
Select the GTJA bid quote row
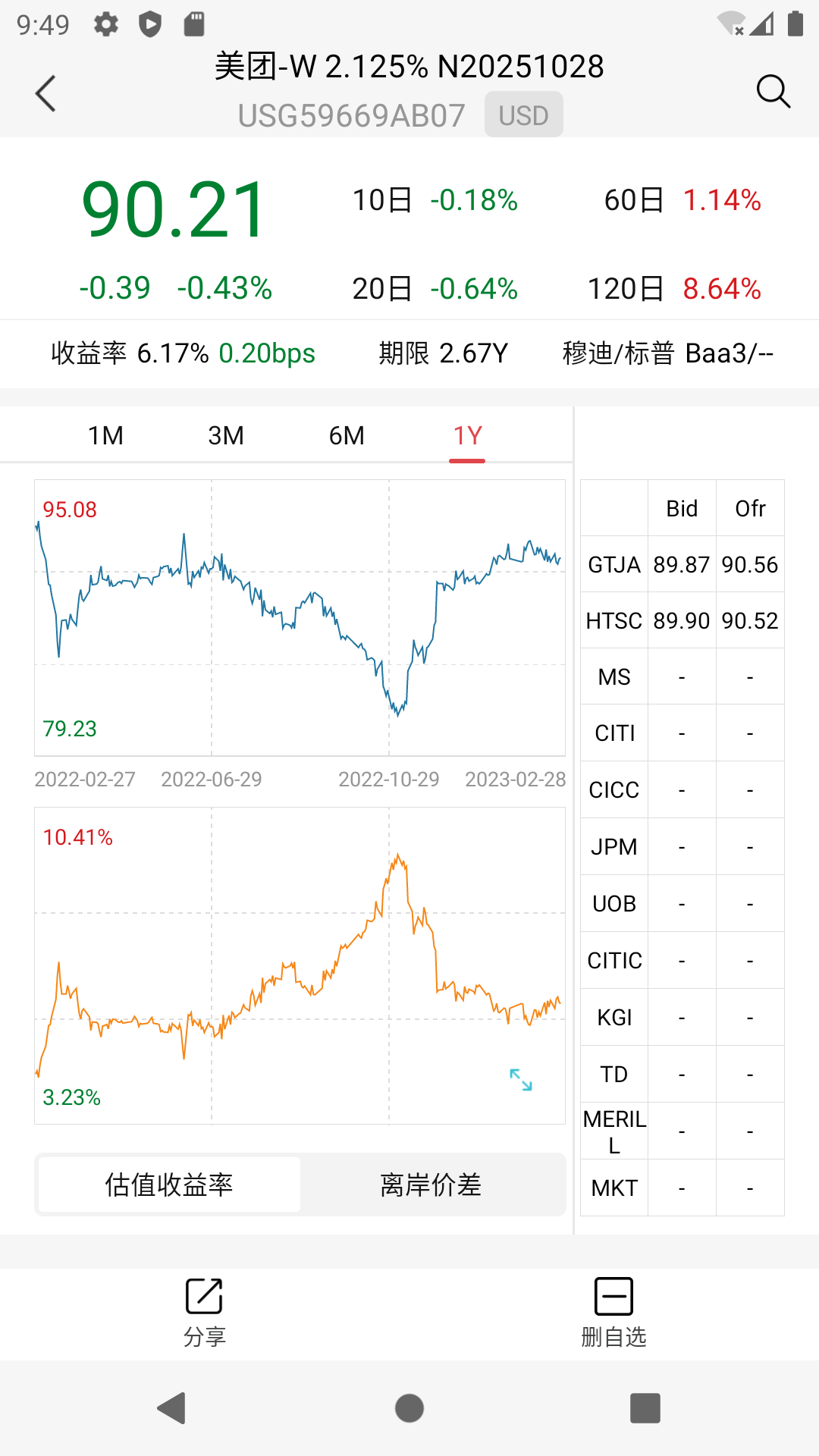tap(680, 563)
